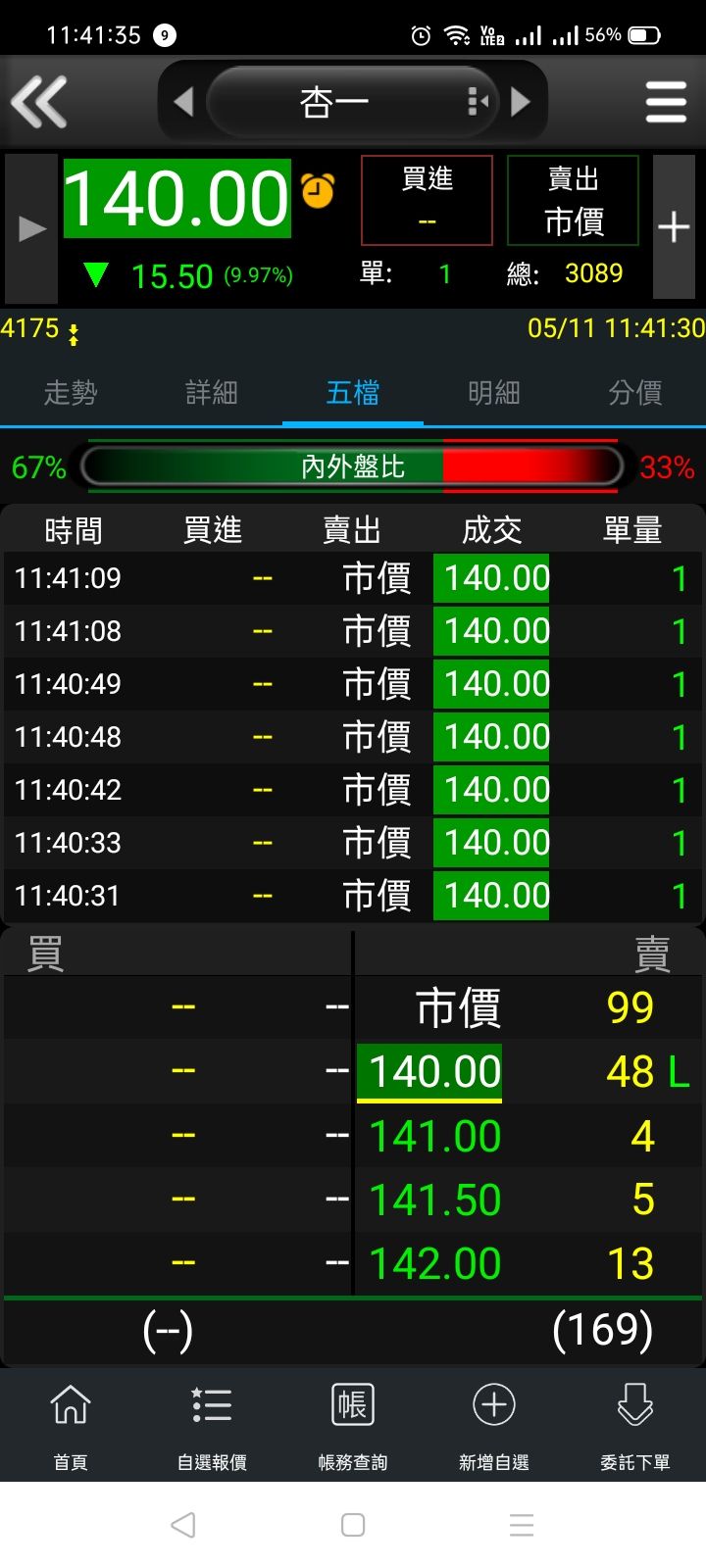
Task: Switch to the previous stock using left arrow
Action: (183, 101)
